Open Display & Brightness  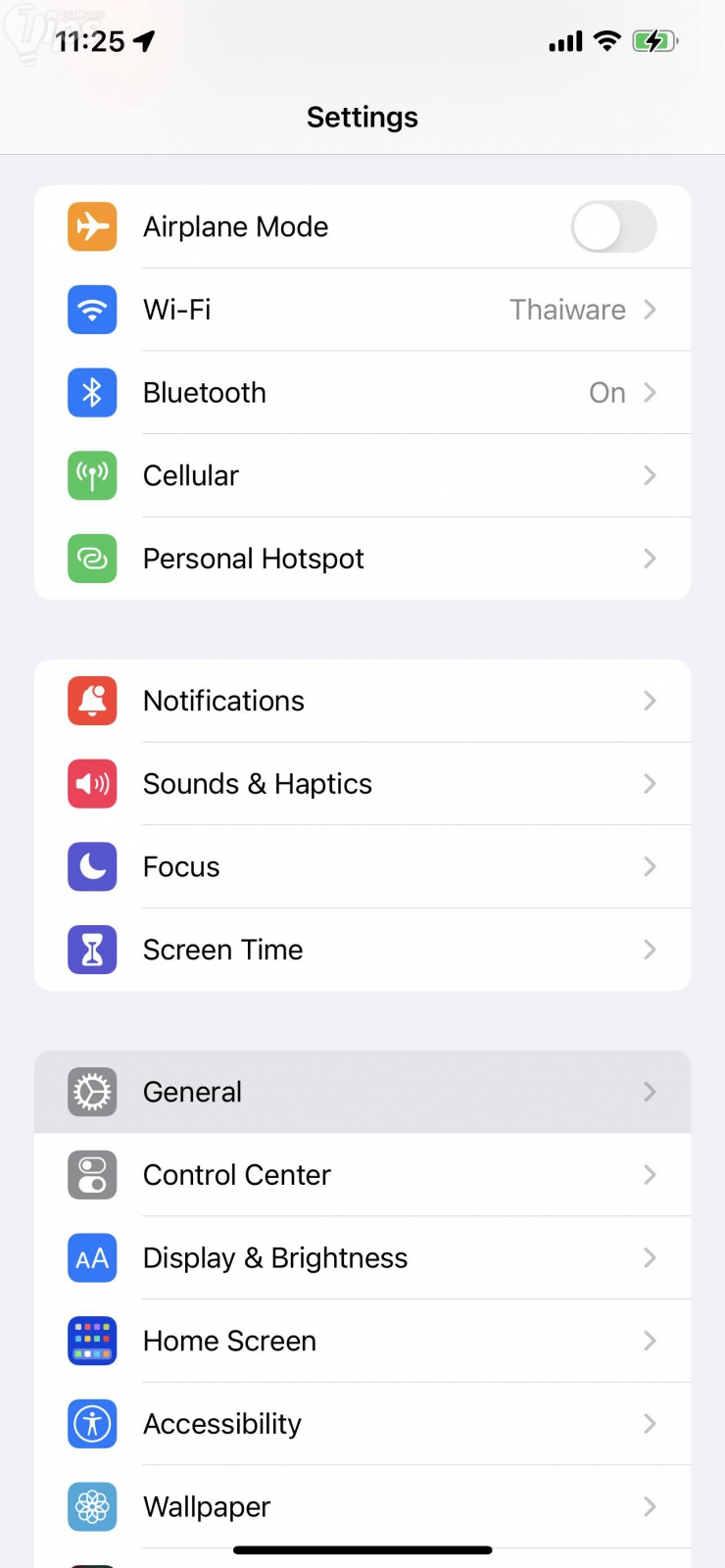(362, 1257)
